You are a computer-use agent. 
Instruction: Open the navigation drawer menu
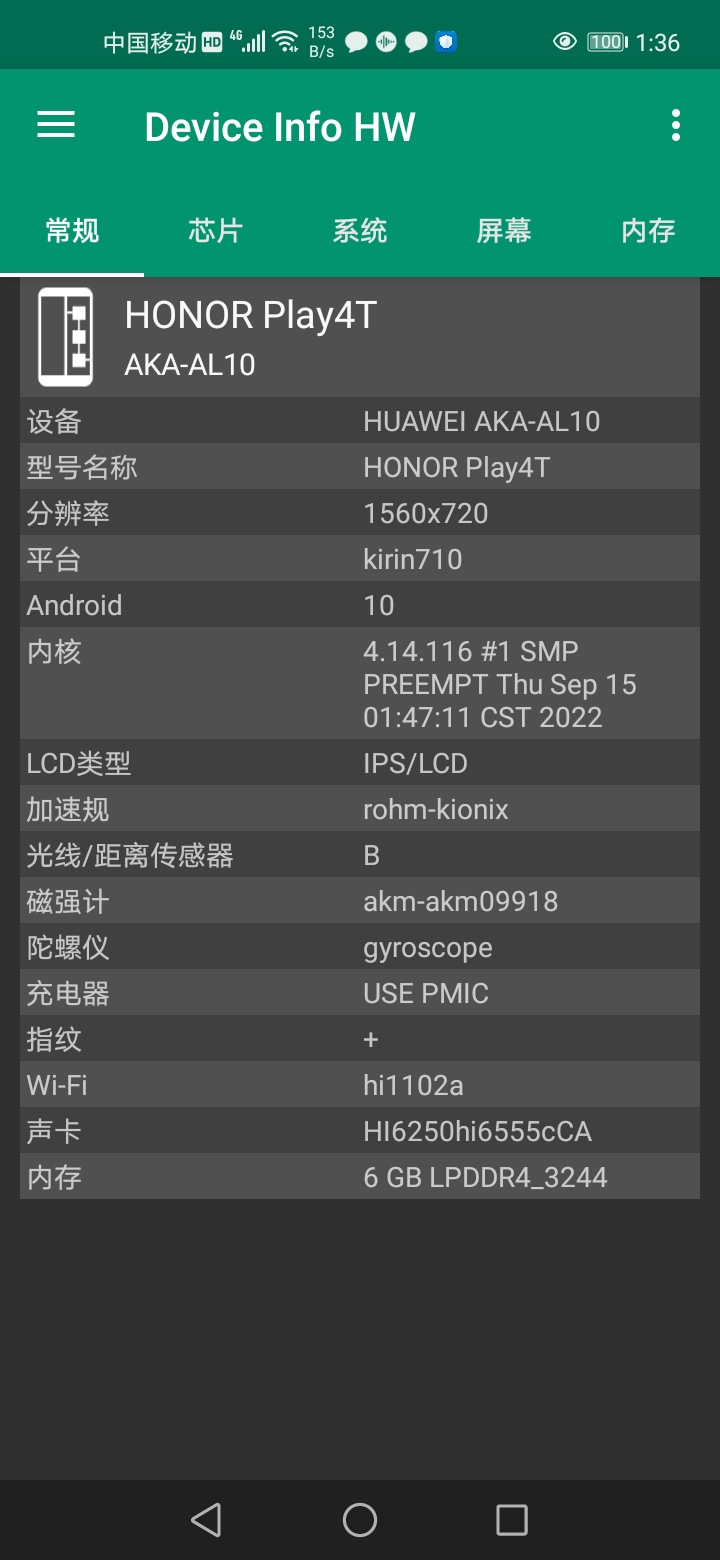55,124
